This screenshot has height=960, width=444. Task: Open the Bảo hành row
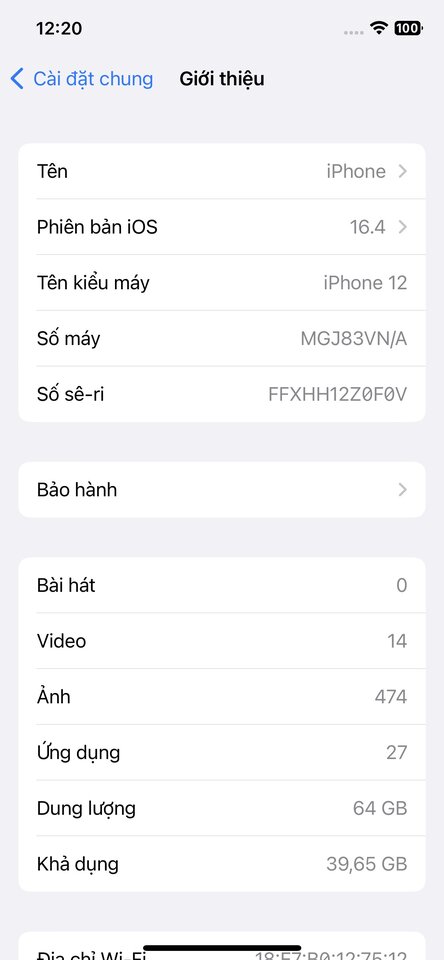(x=222, y=490)
